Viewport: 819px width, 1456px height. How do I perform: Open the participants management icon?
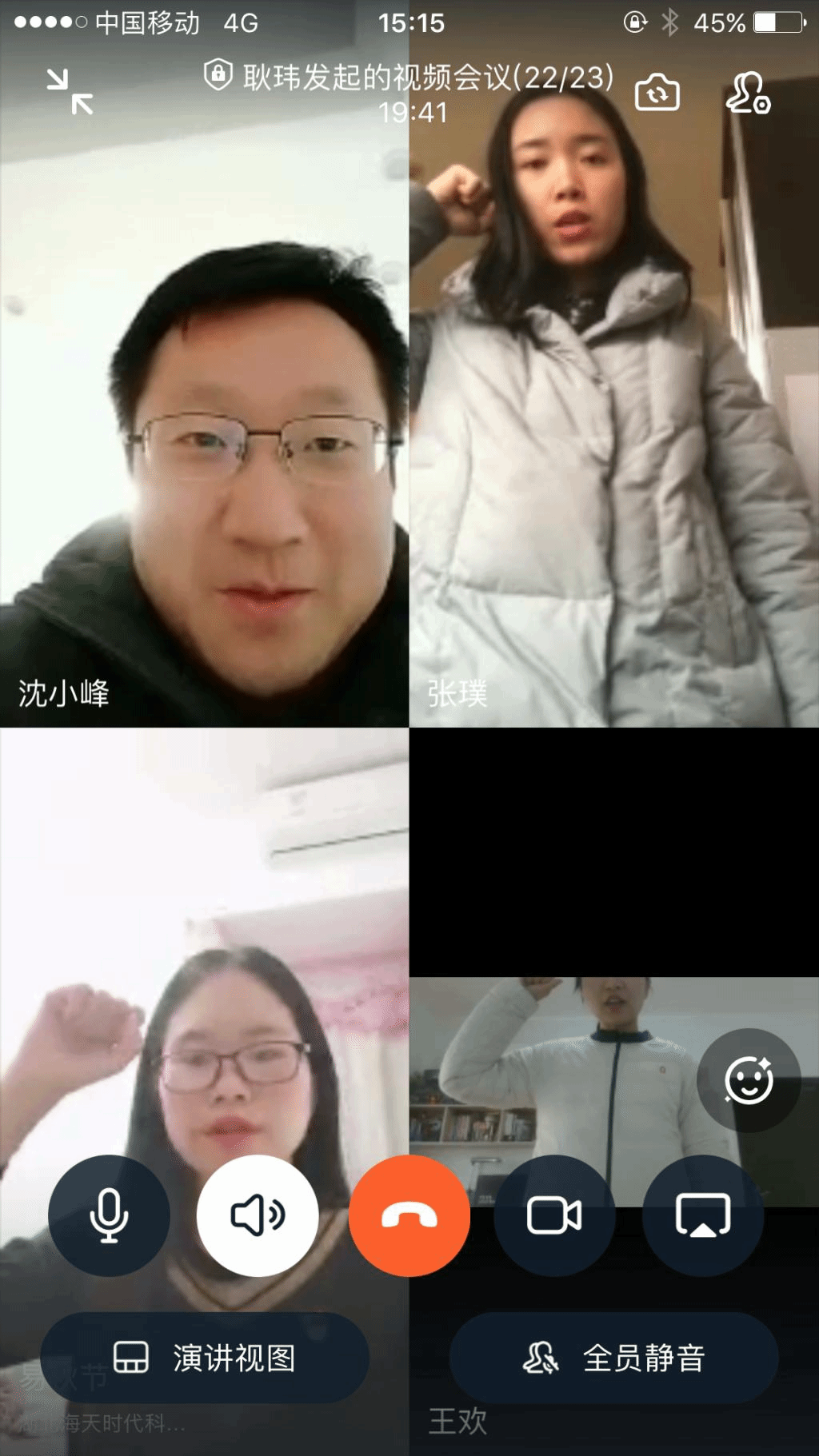(x=747, y=93)
